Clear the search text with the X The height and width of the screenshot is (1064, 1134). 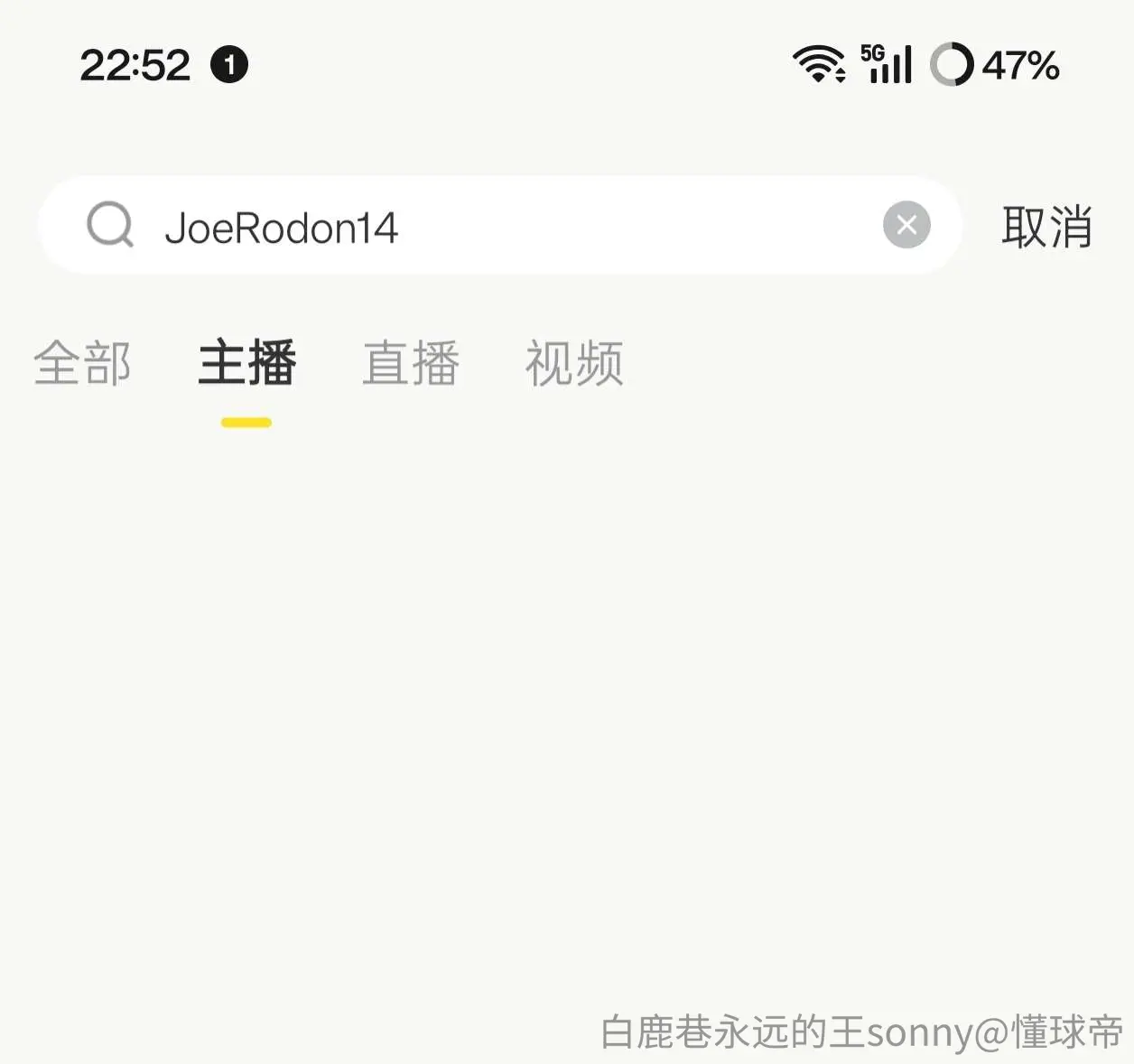pyautogui.click(x=906, y=225)
